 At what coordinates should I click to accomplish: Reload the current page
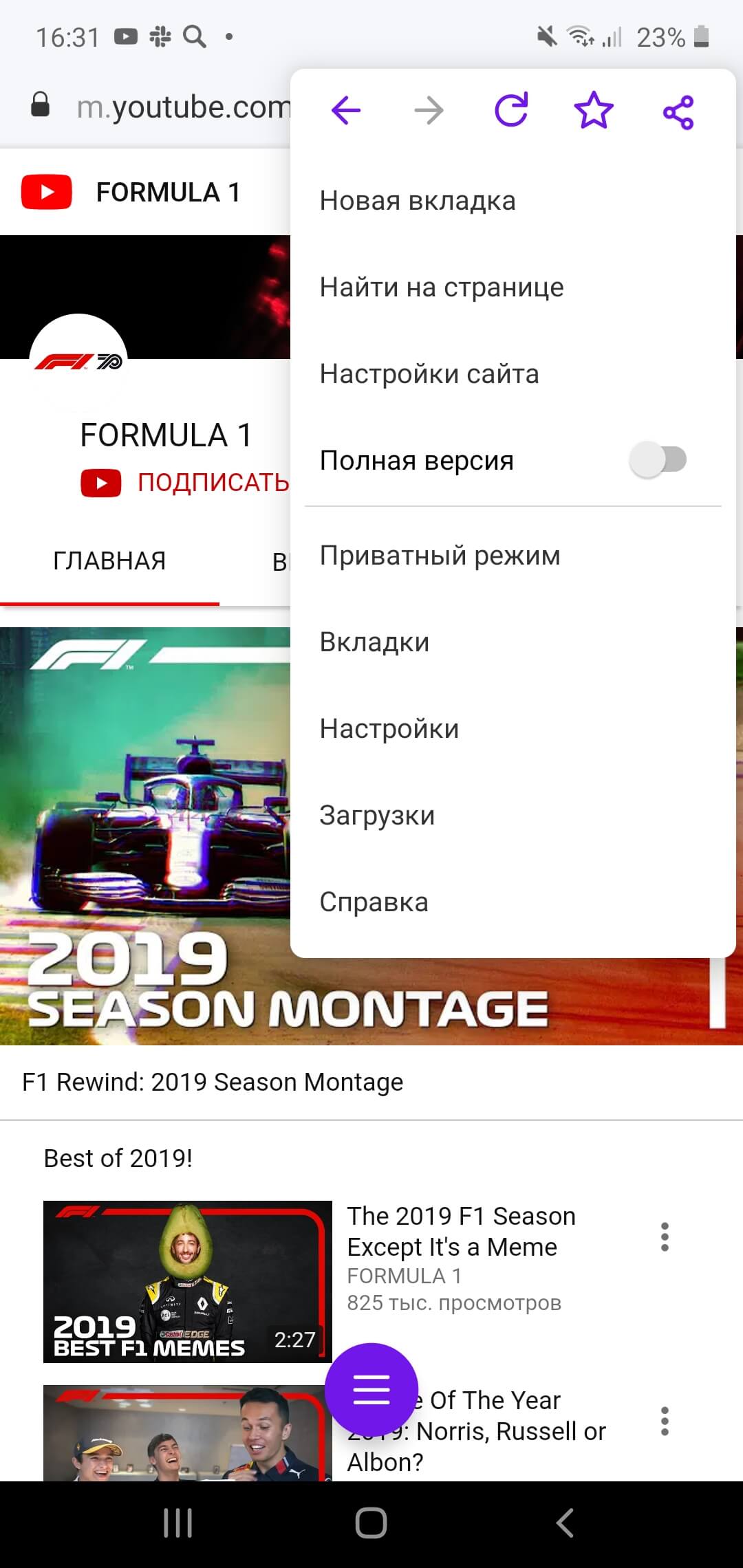click(511, 110)
